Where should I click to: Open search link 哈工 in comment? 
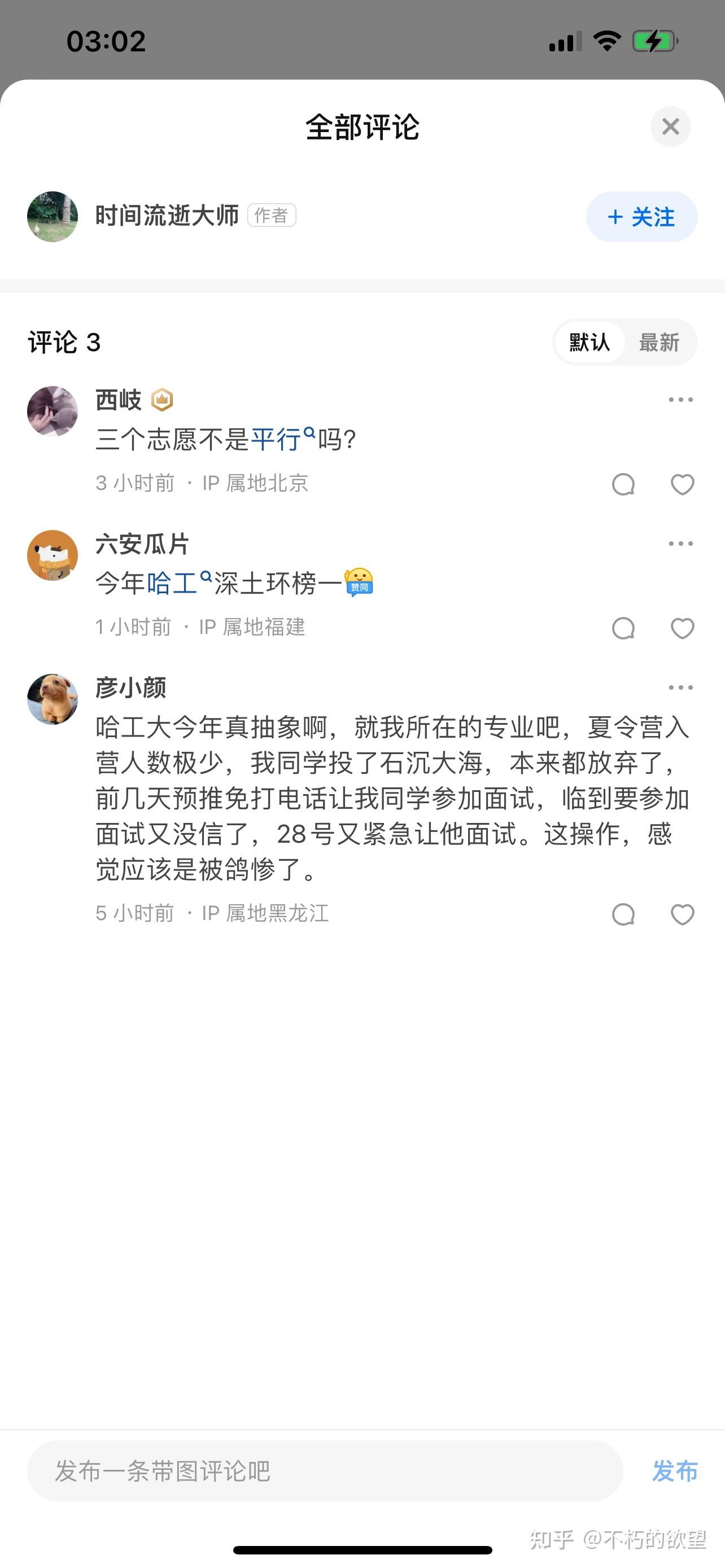pyautogui.click(x=173, y=583)
